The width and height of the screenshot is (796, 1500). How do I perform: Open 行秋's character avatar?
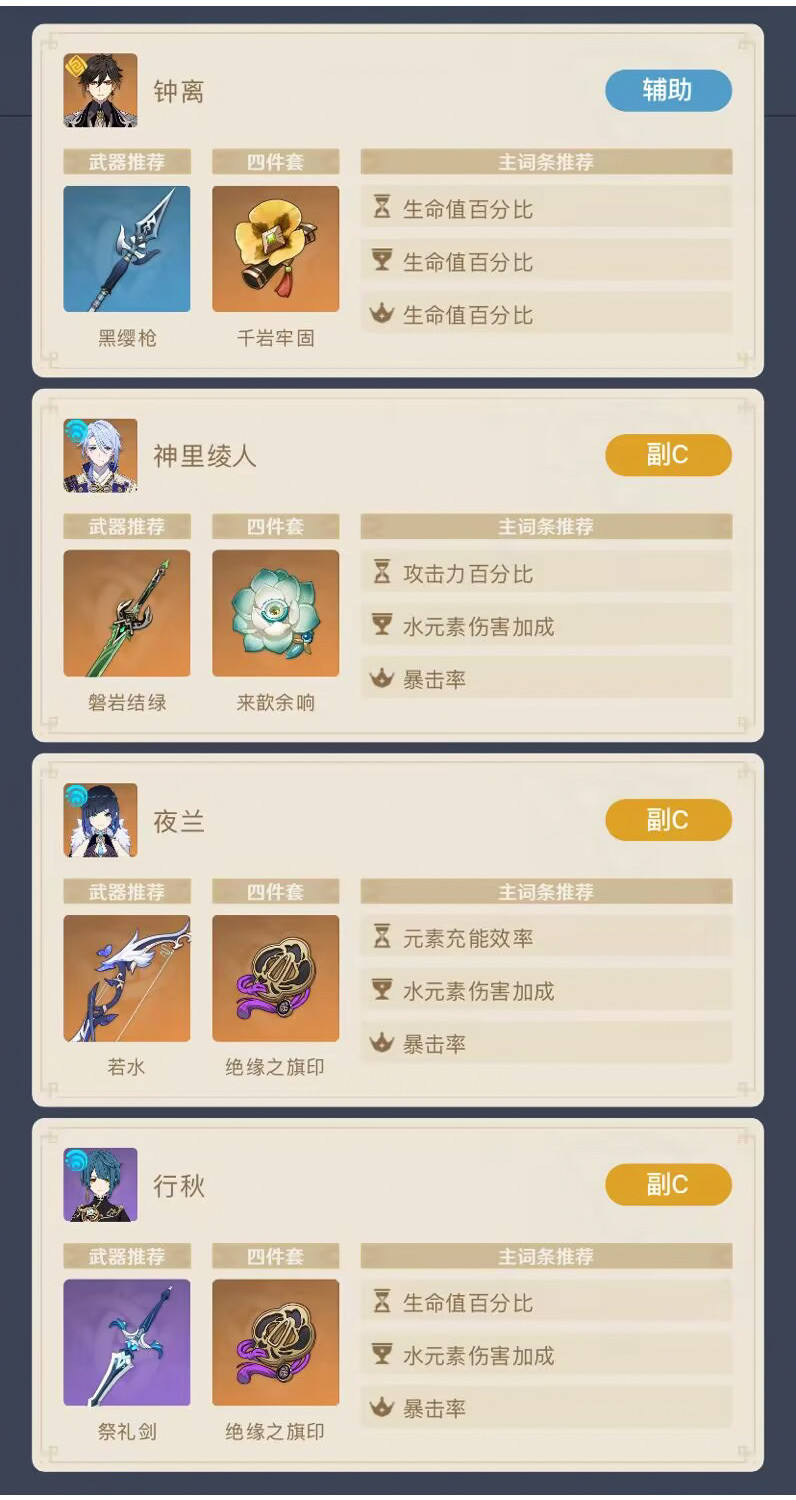tap(100, 1184)
